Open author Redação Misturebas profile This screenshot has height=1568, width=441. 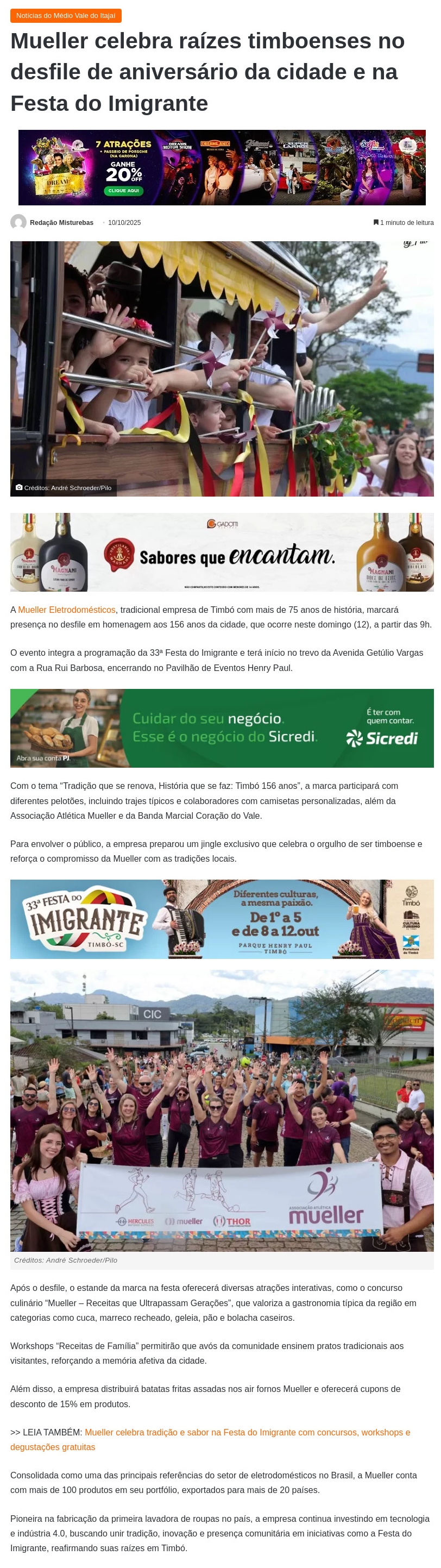(61, 223)
